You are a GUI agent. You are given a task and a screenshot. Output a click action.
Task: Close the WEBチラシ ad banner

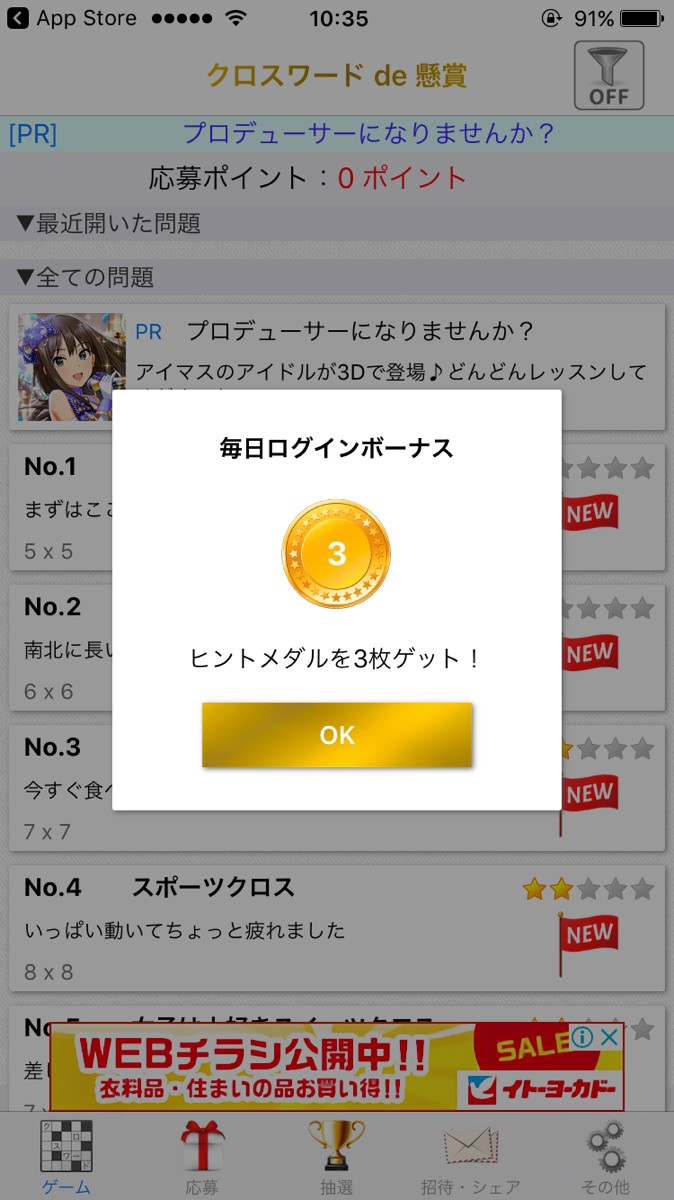pyautogui.click(x=609, y=1037)
